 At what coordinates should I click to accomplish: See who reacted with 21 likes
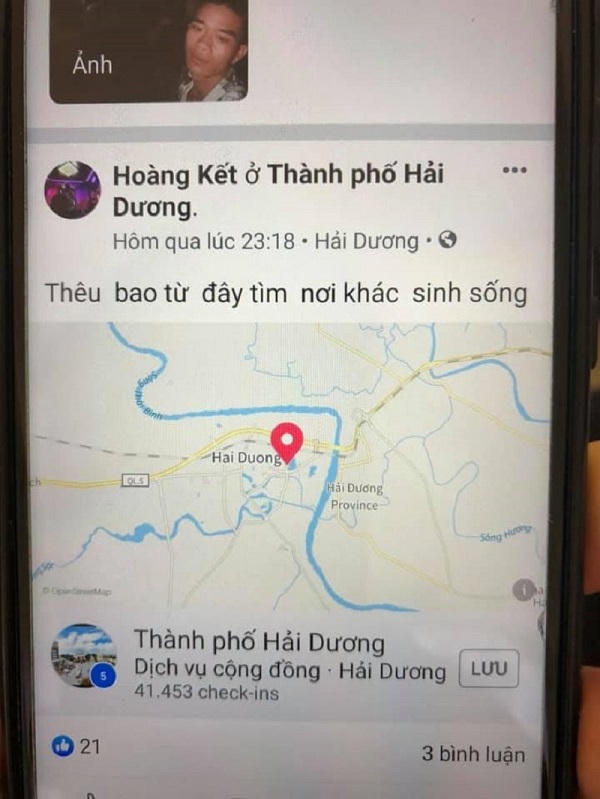click(x=76, y=746)
